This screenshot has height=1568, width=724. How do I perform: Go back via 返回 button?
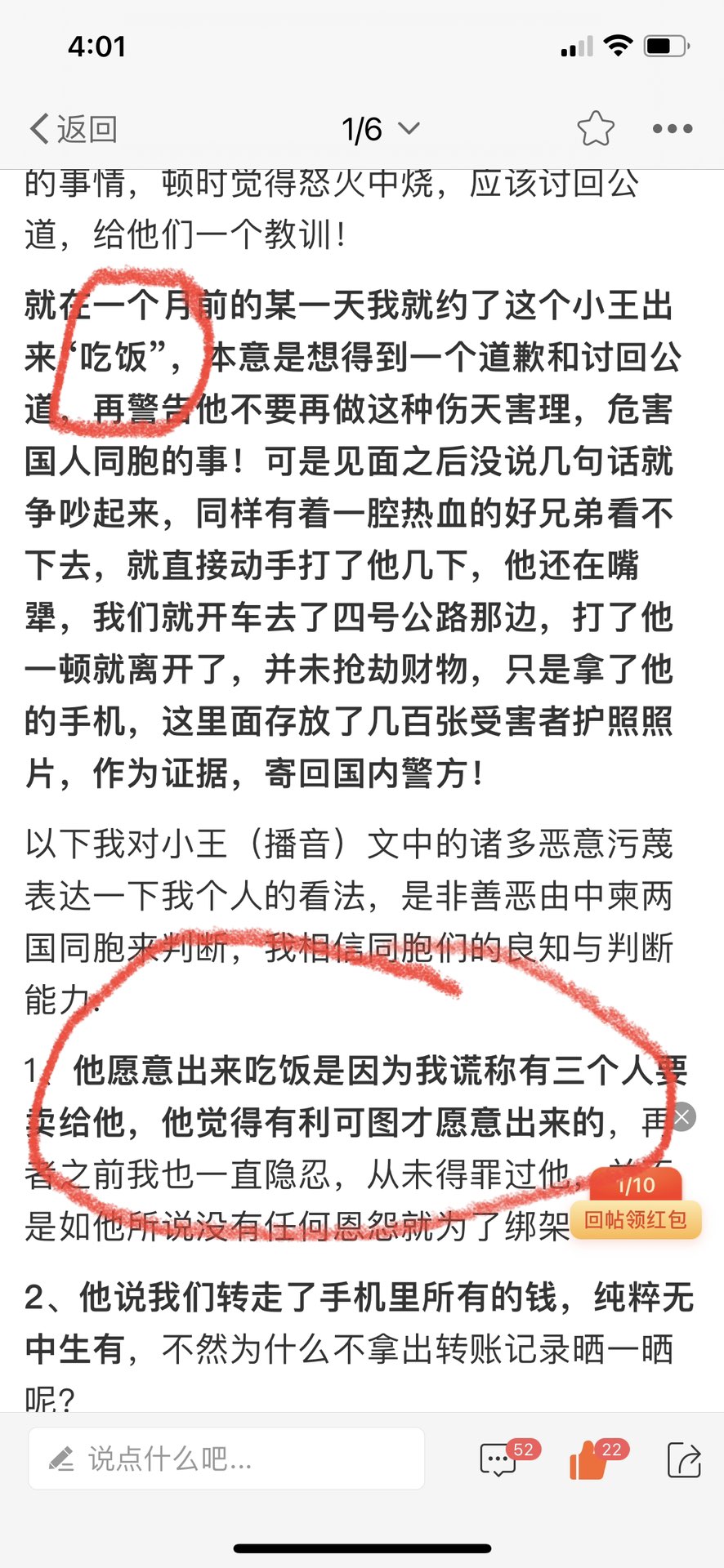(x=74, y=129)
